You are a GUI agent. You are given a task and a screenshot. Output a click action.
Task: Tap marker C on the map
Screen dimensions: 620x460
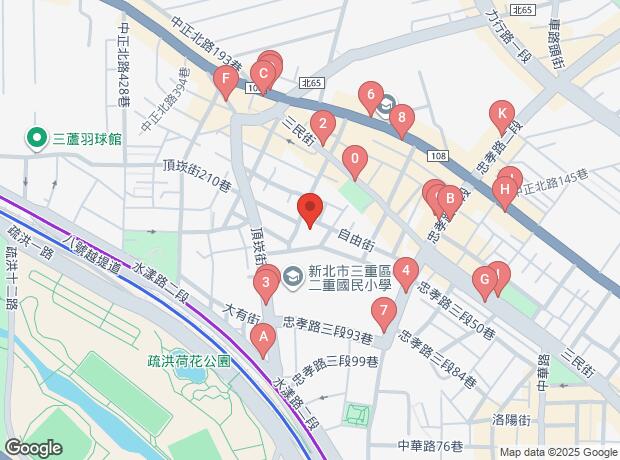click(x=262, y=73)
